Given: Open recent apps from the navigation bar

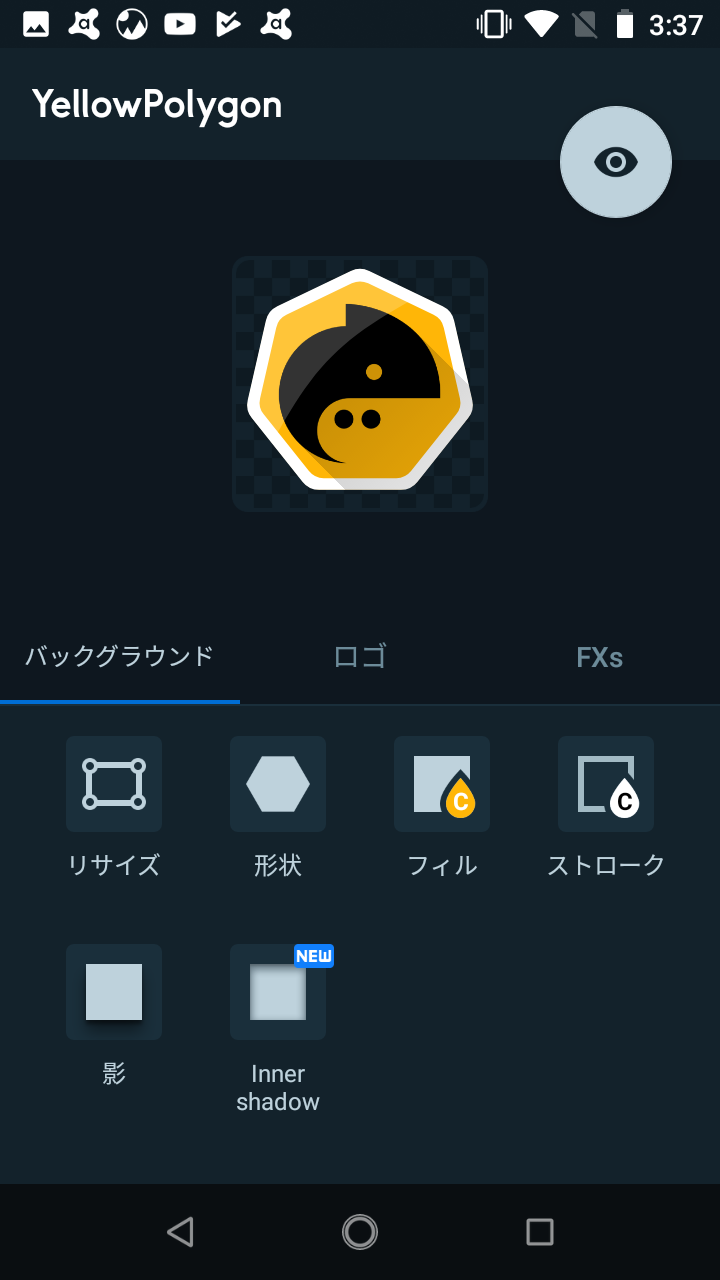Looking at the screenshot, I should coord(540,1232).
